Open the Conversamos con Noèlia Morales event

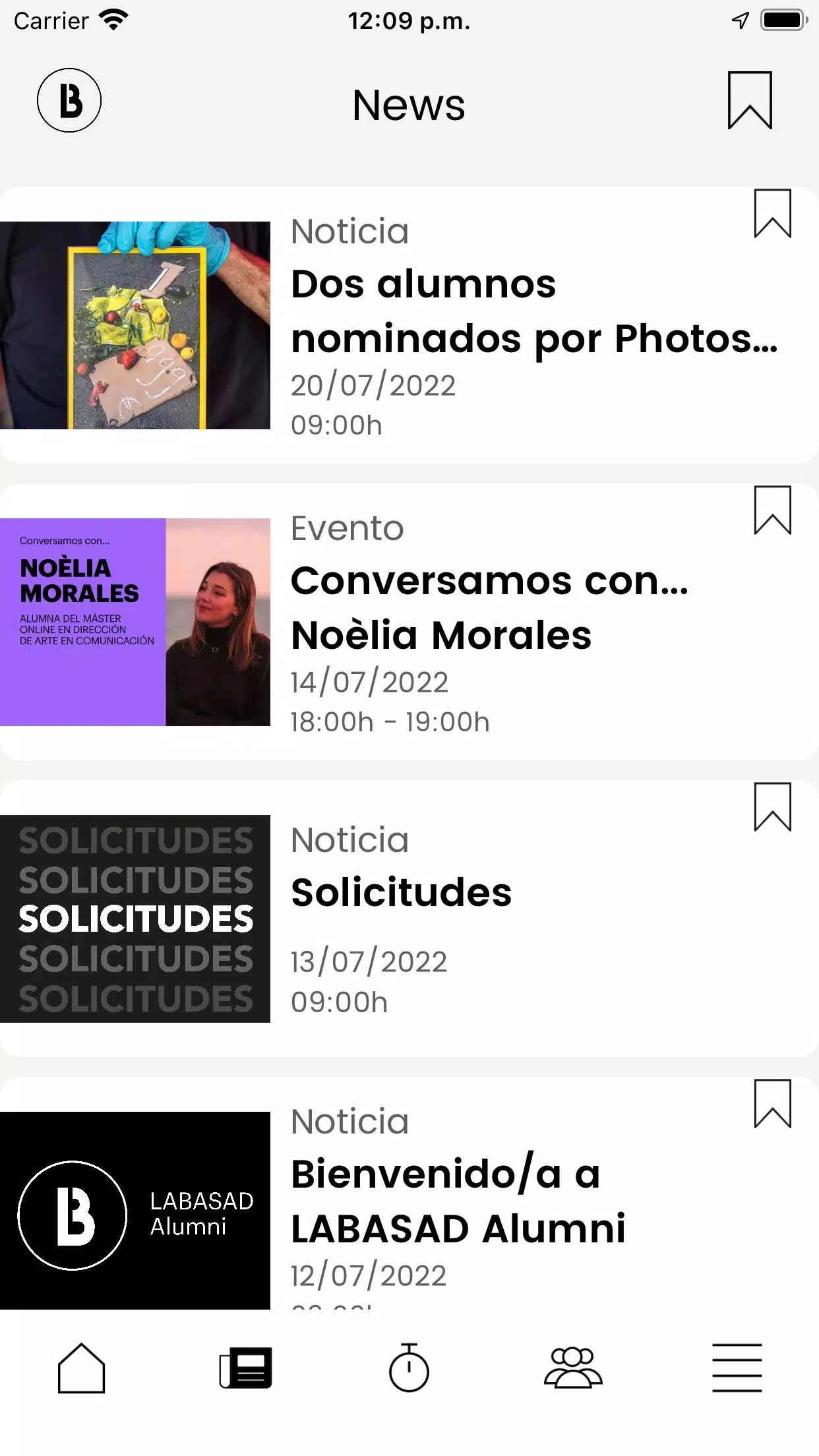point(409,622)
